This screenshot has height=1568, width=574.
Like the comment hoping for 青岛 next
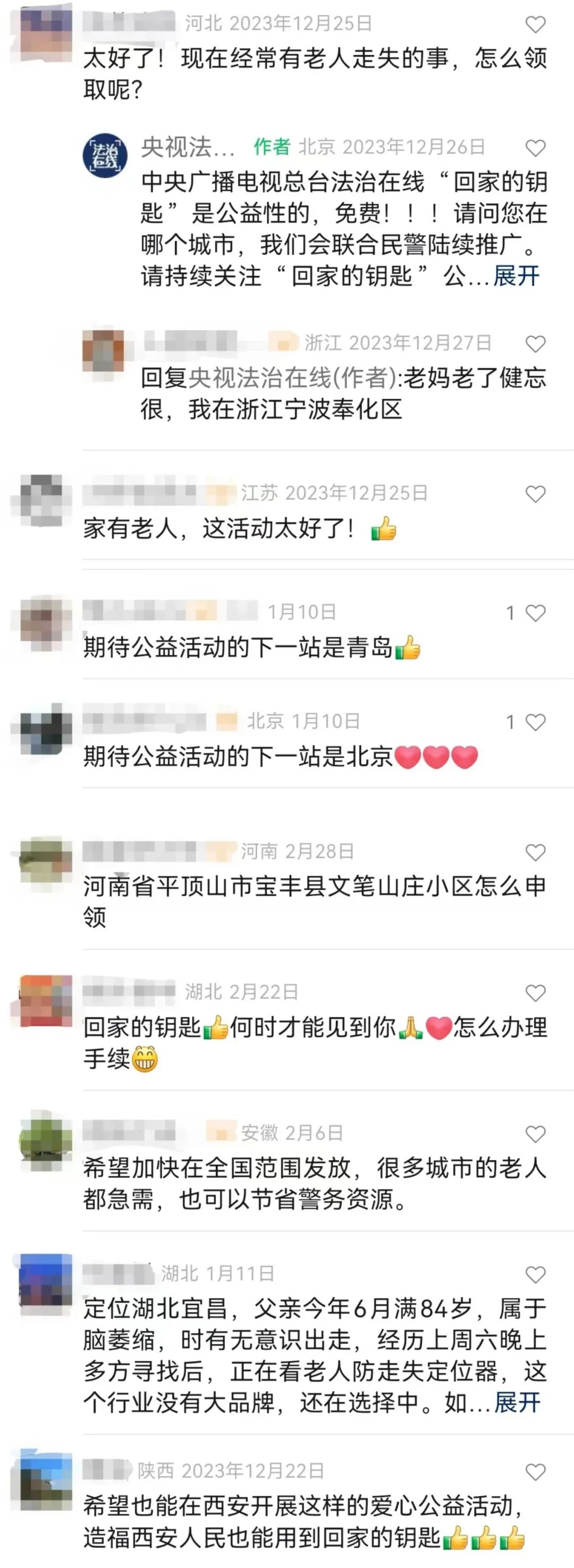click(535, 613)
